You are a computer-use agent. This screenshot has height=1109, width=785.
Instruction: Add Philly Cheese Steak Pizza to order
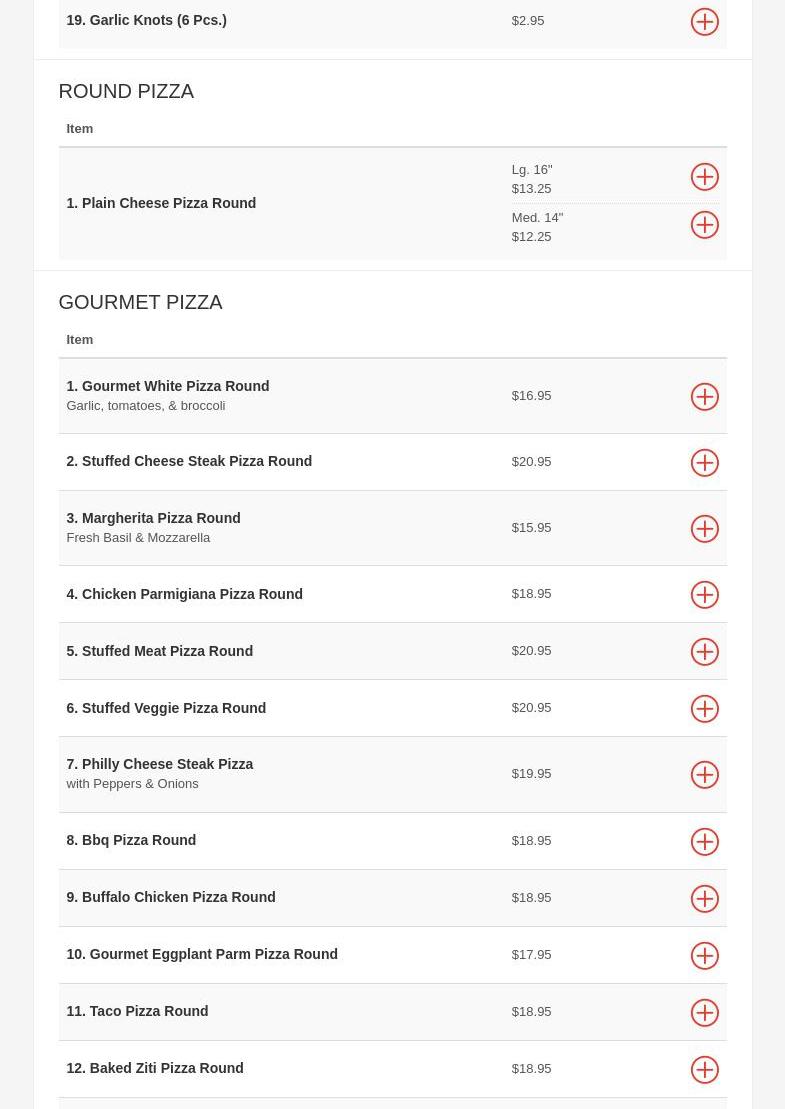click(x=704, y=775)
